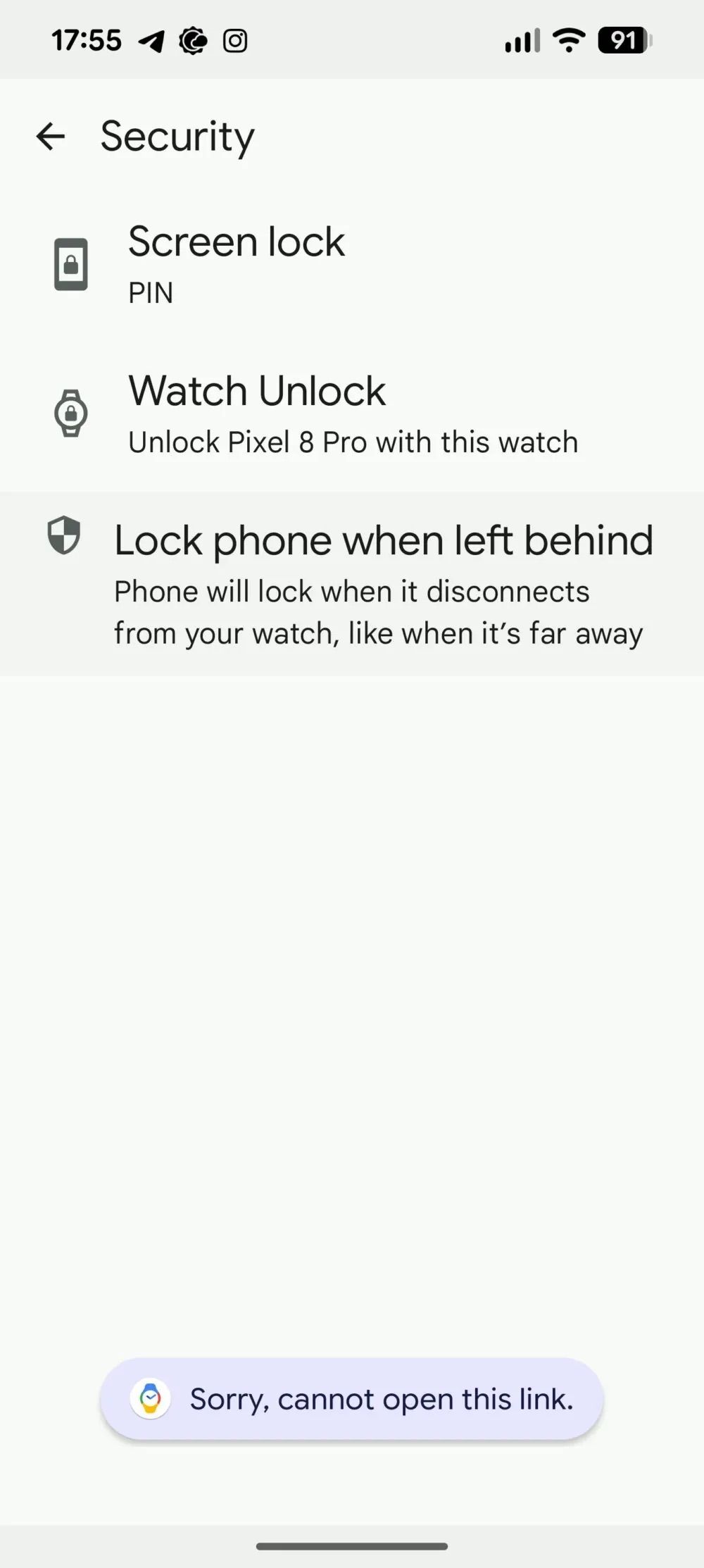The height and width of the screenshot is (1568, 704).
Task: Click the Unlock Pixel 8 Pro subtitle text
Action: [353, 442]
